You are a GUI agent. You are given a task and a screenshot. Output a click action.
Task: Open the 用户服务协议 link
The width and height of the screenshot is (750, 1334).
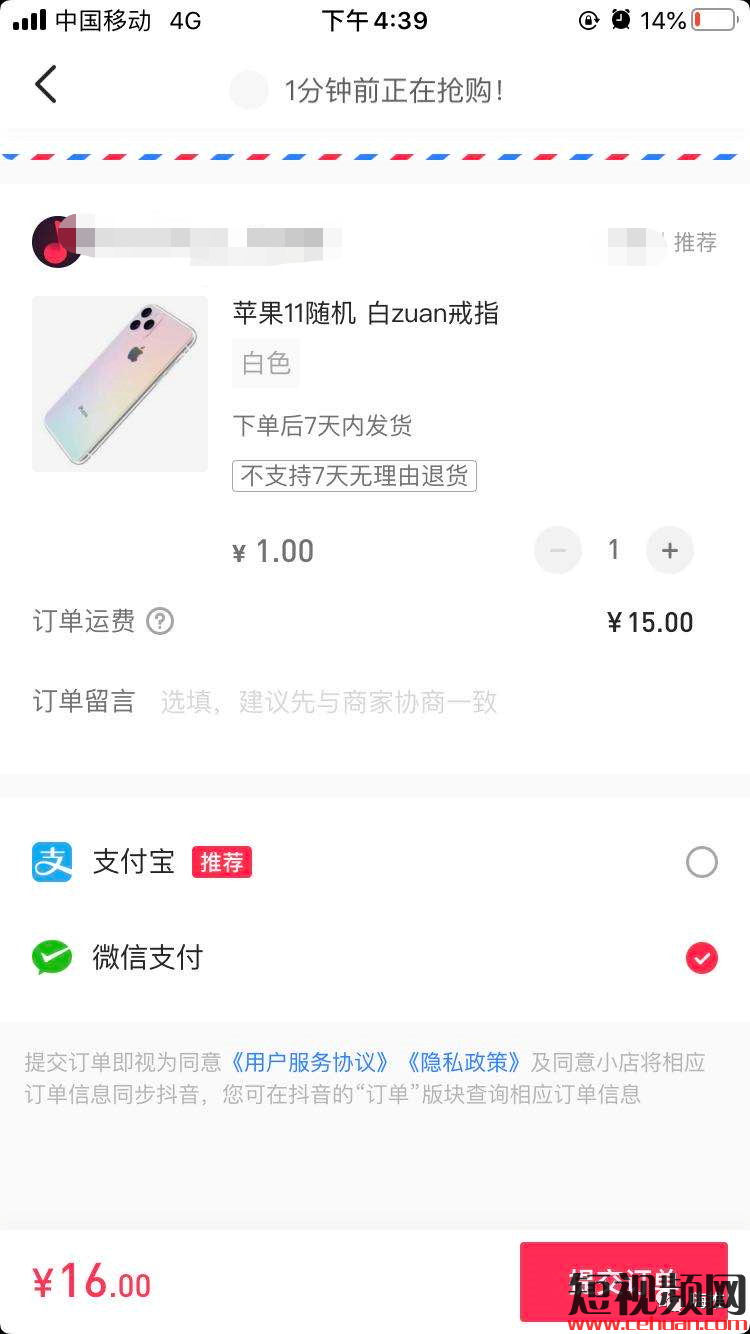pos(309,1062)
